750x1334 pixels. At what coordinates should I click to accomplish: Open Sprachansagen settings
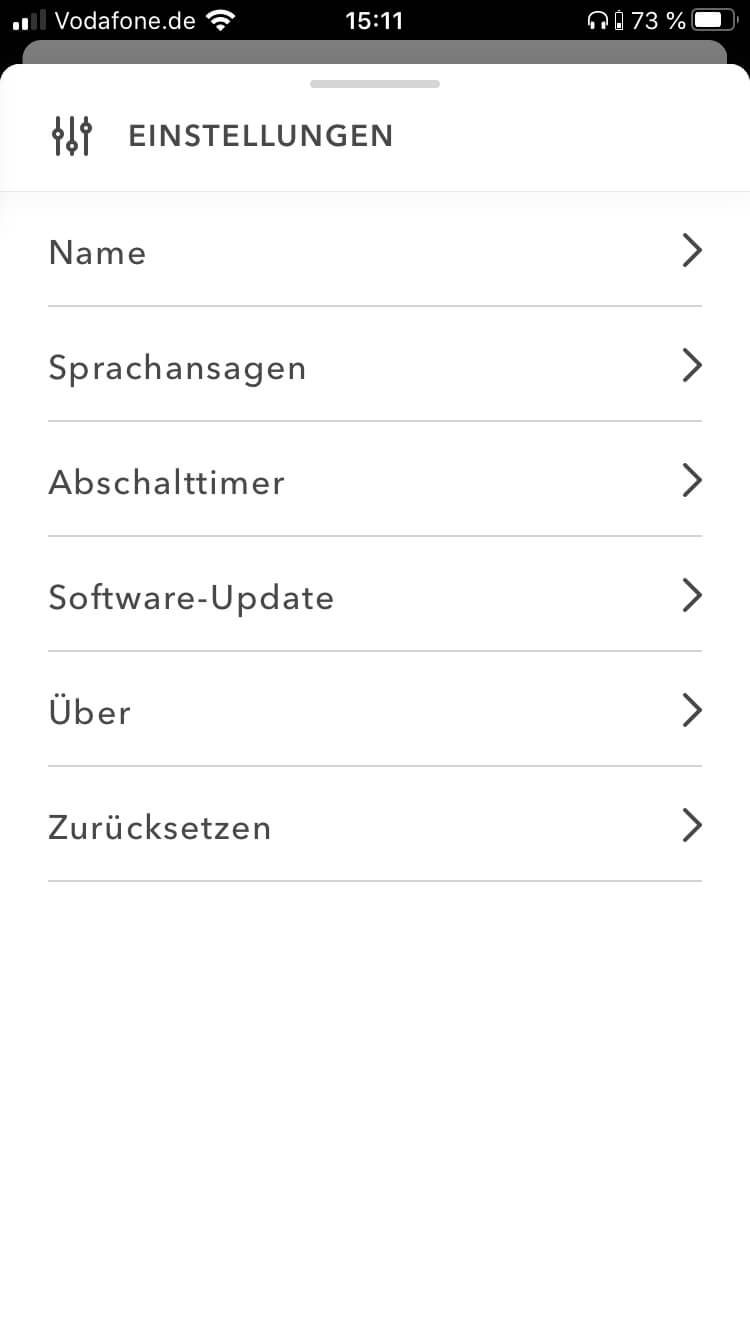[374, 367]
